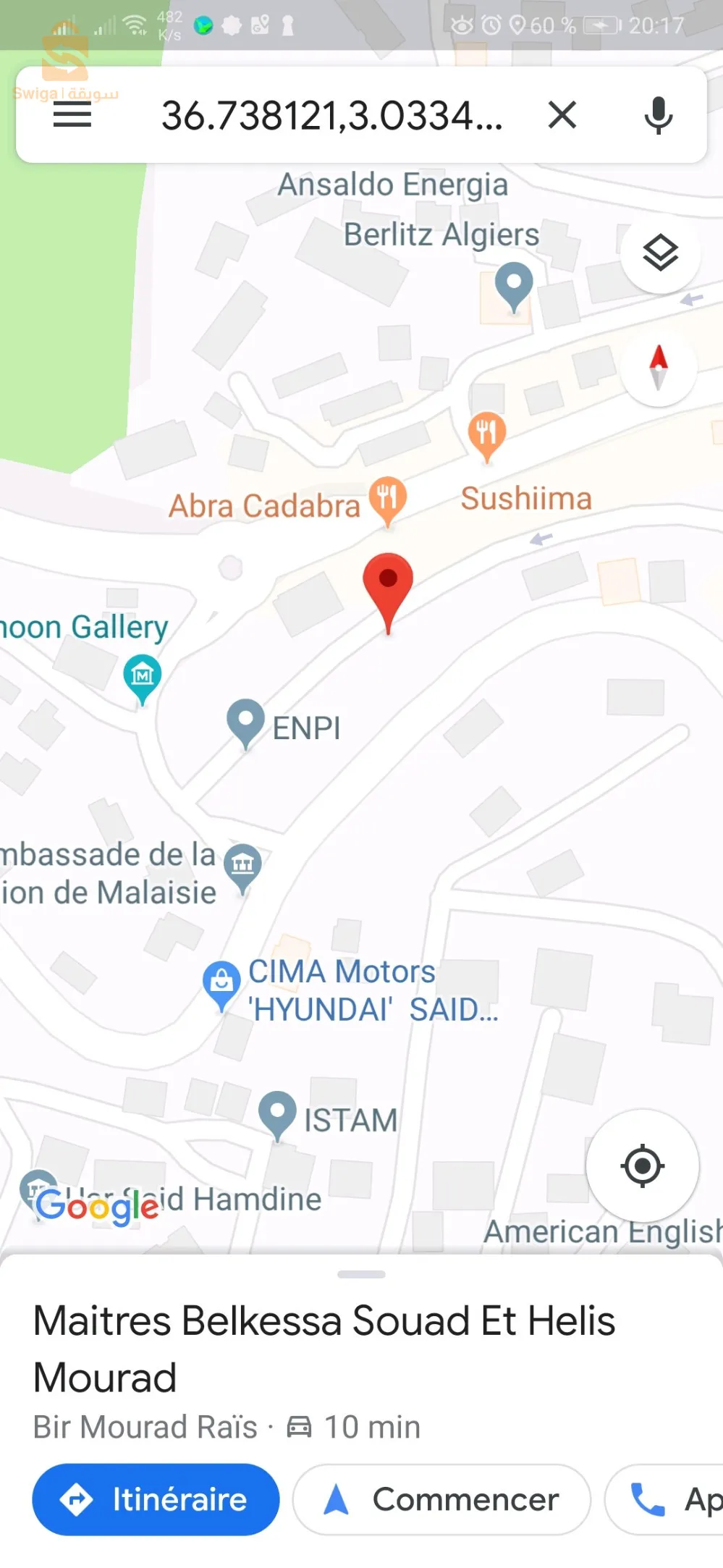Open ISTAM place marker
Image resolution: width=723 pixels, height=1568 pixels.
277,1112
